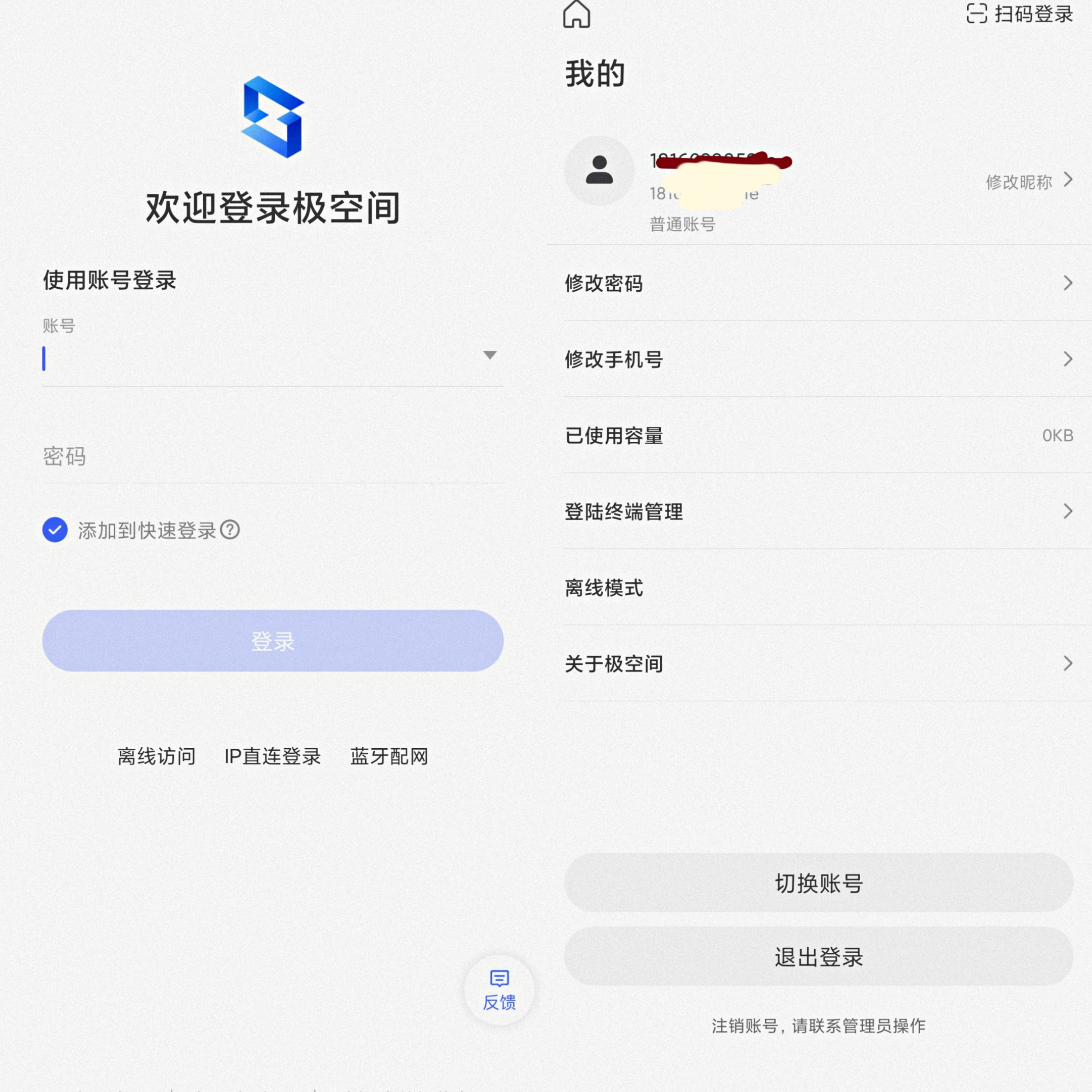This screenshot has width=1092, height=1092.
Task: Tap the 登录 login button
Action: pos(272,640)
